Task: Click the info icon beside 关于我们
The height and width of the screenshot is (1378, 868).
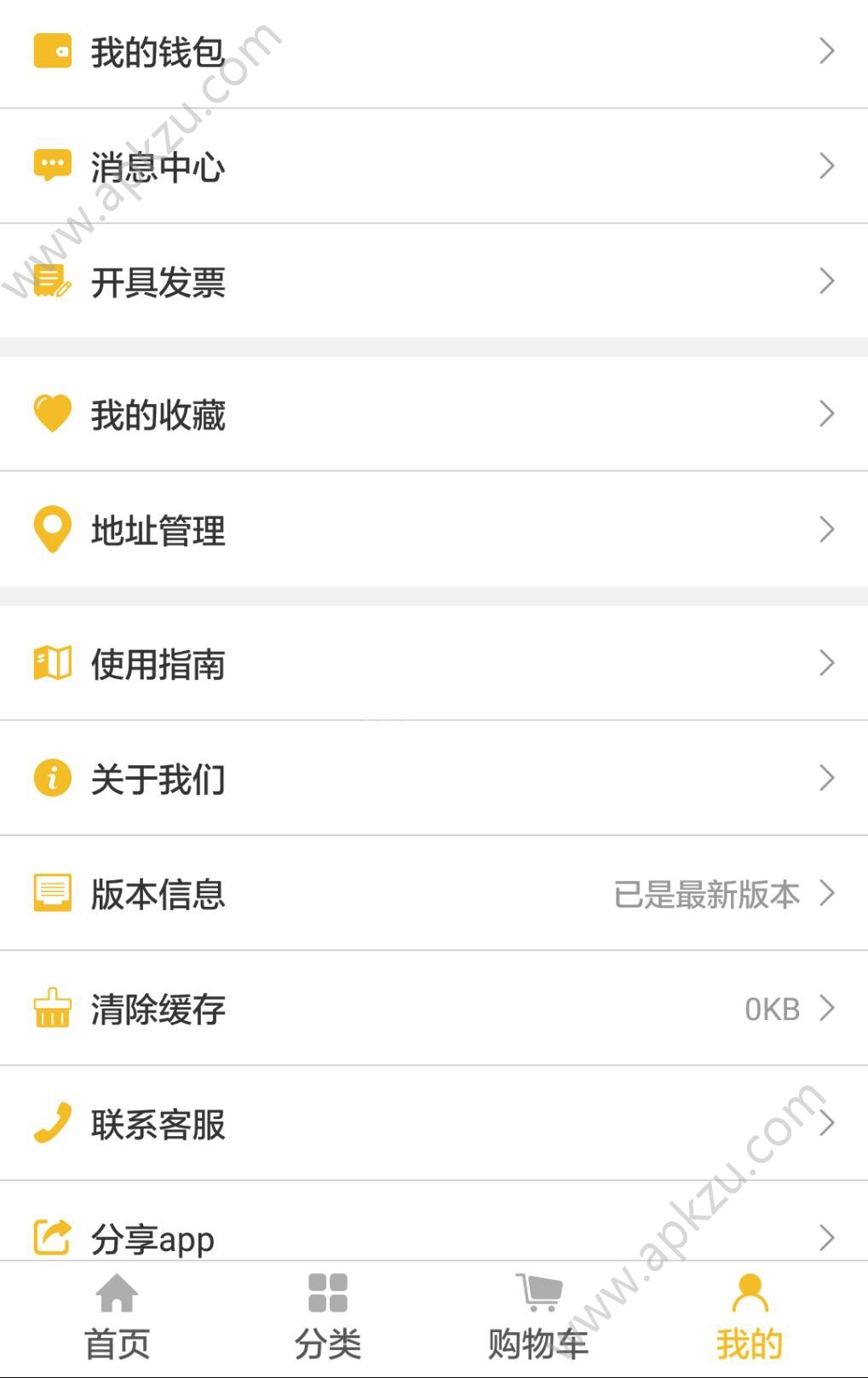Action: [52, 778]
